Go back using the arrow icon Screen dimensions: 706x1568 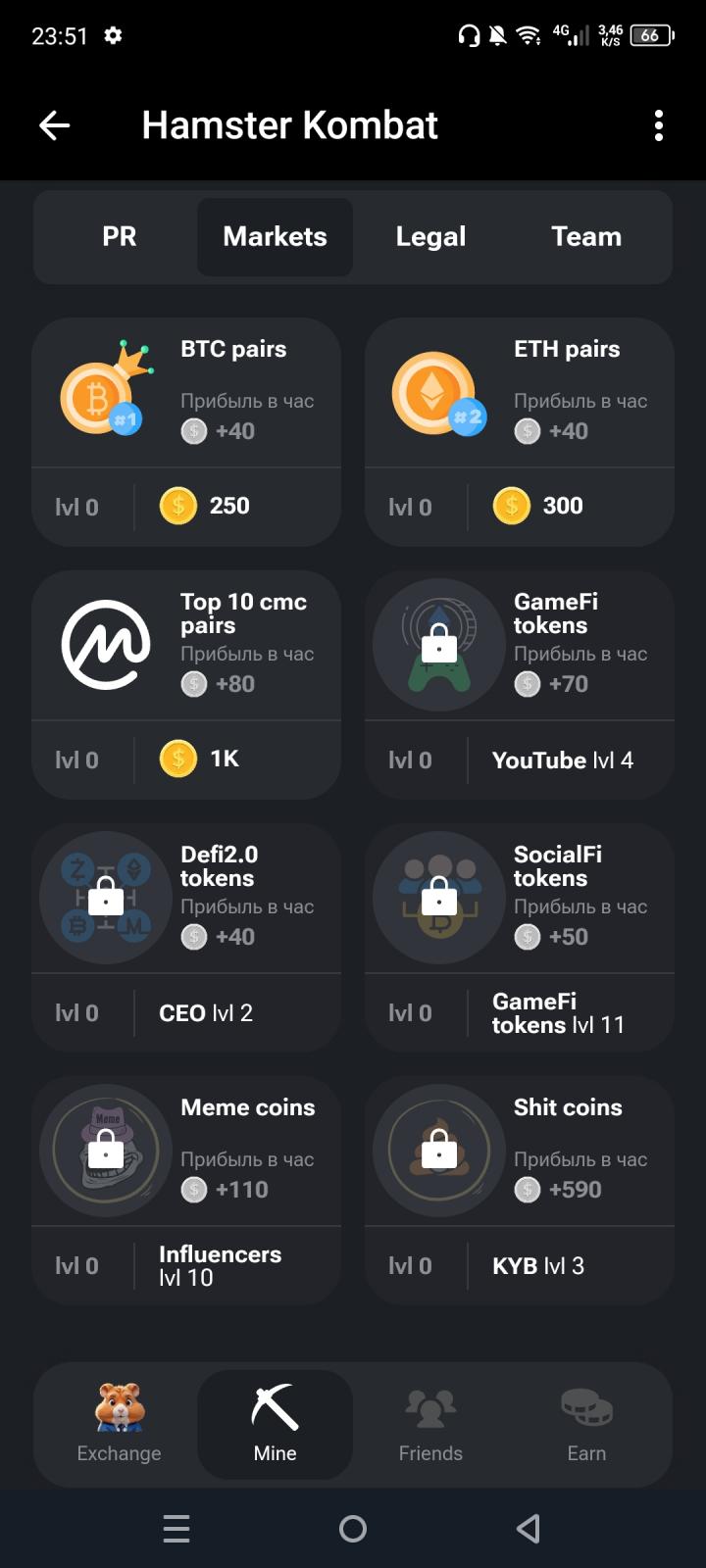pyautogui.click(x=54, y=125)
